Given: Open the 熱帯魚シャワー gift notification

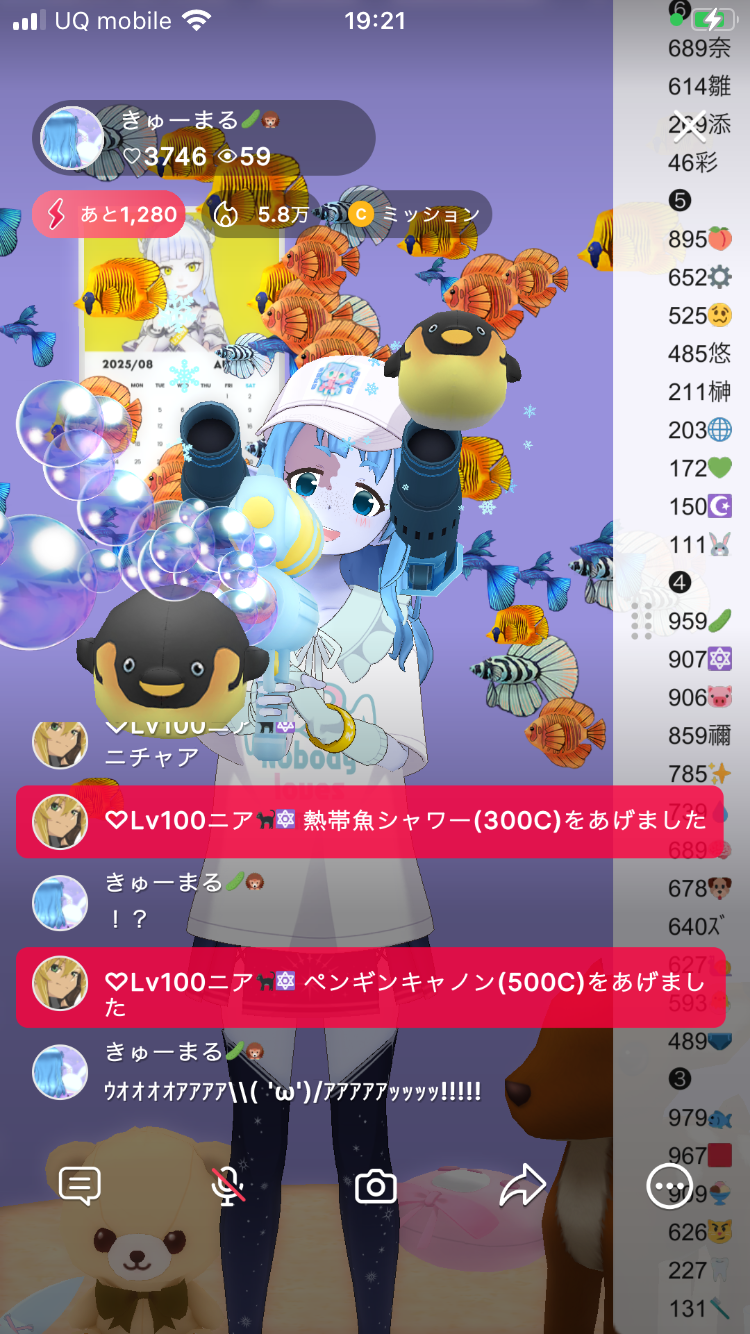Looking at the screenshot, I should pyautogui.click(x=370, y=821).
